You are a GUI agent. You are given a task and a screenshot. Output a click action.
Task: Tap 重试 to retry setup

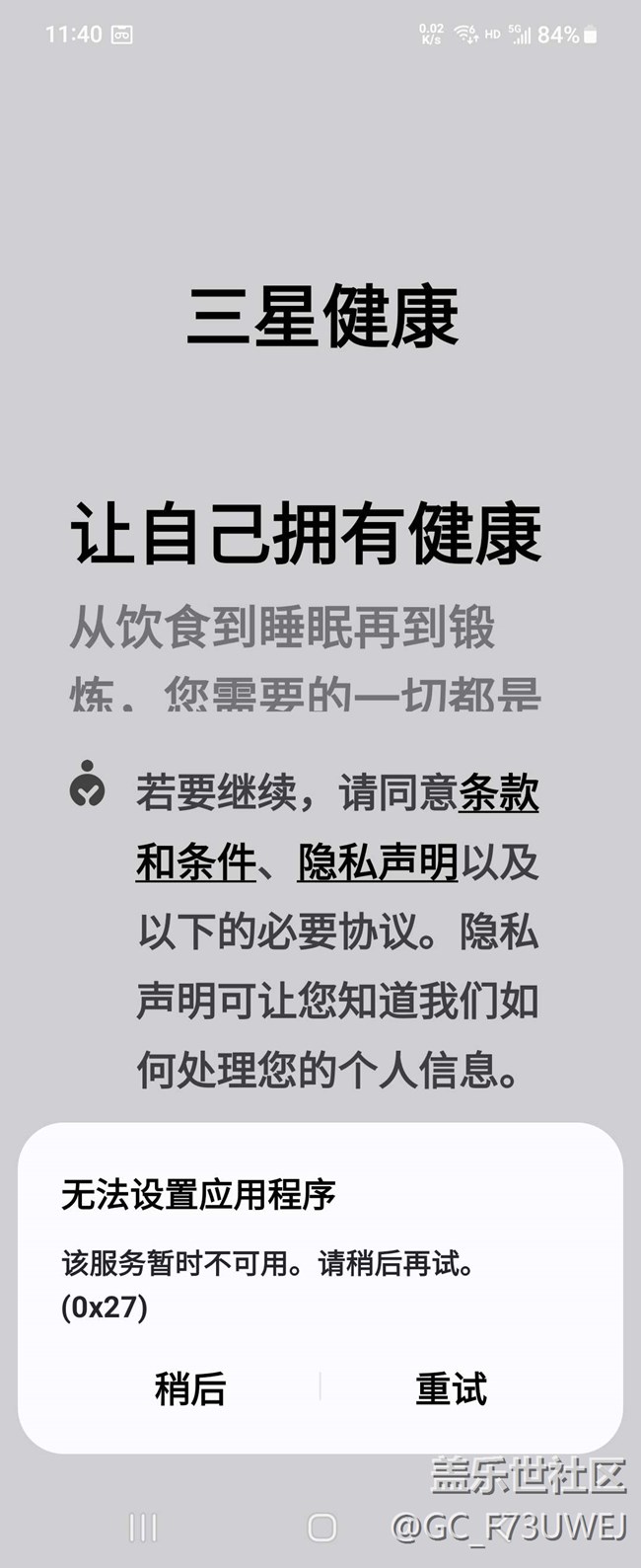pyautogui.click(x=451, y=1388)
